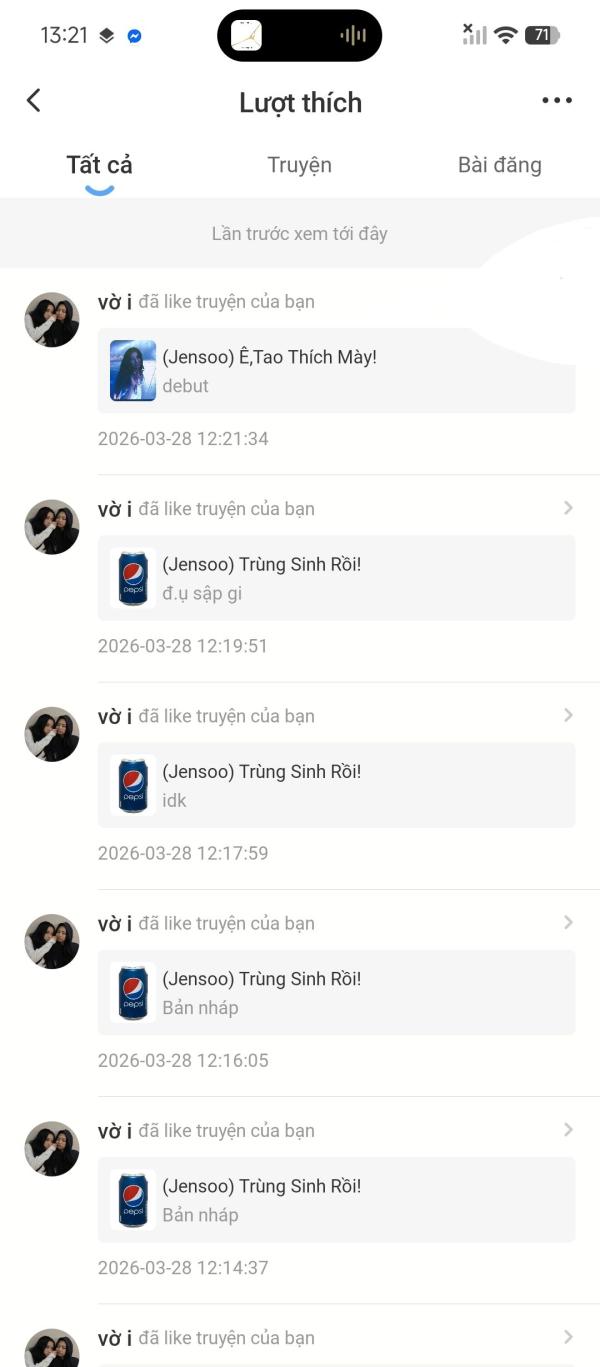Select the Tất cả tab

(99, 165)
